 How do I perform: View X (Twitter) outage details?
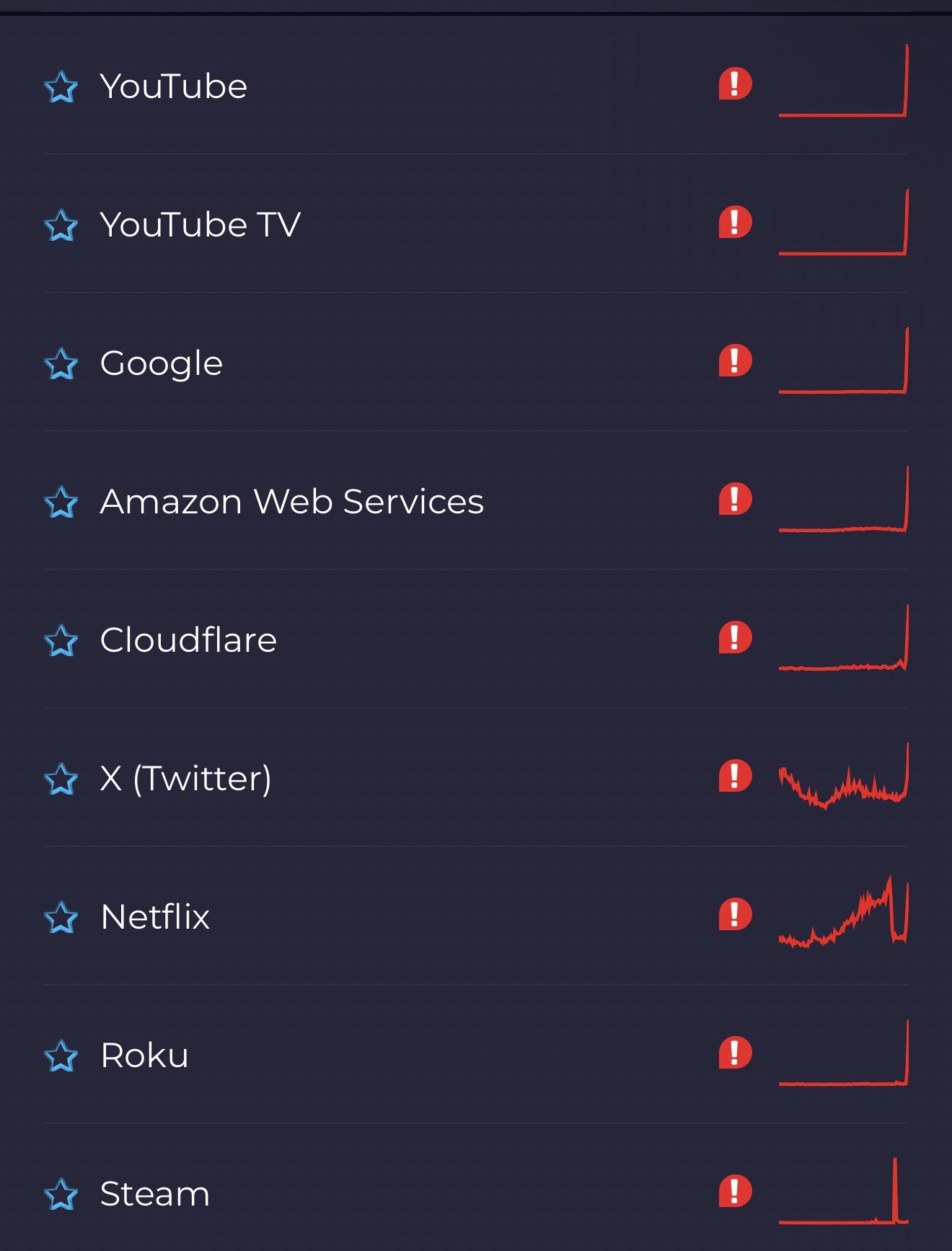[x=186, y=779]
